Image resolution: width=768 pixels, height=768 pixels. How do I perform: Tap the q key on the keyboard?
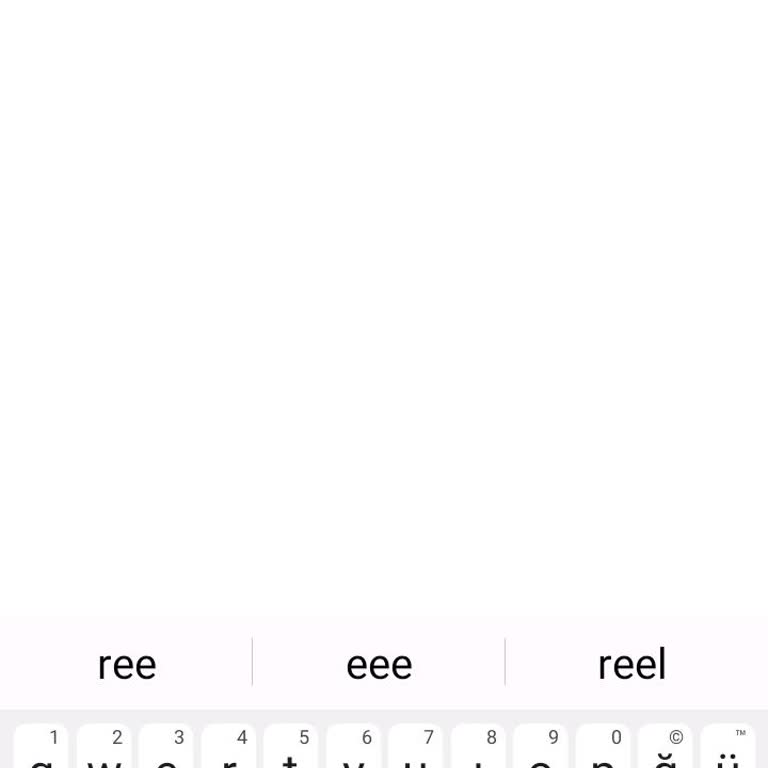click(41, 750)
